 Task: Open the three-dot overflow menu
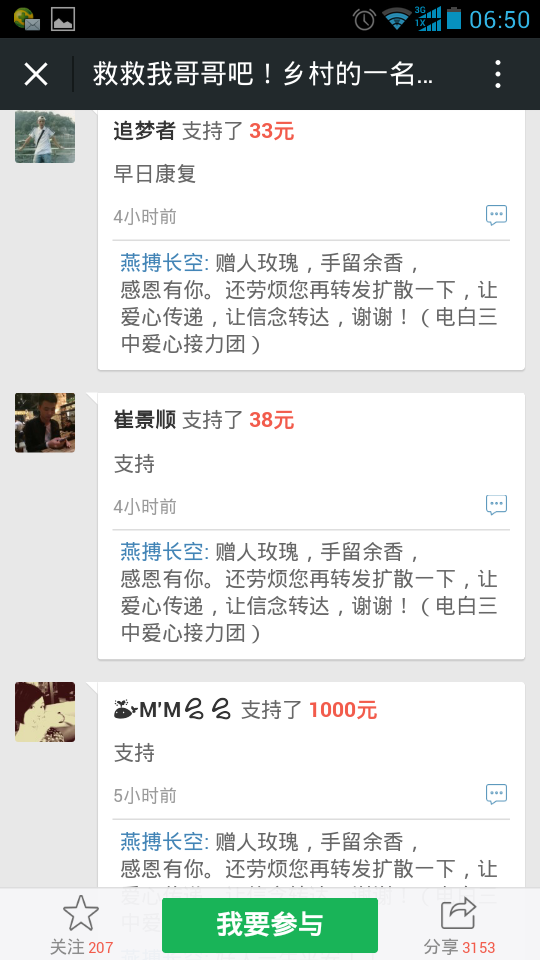(x=498, y=75)
